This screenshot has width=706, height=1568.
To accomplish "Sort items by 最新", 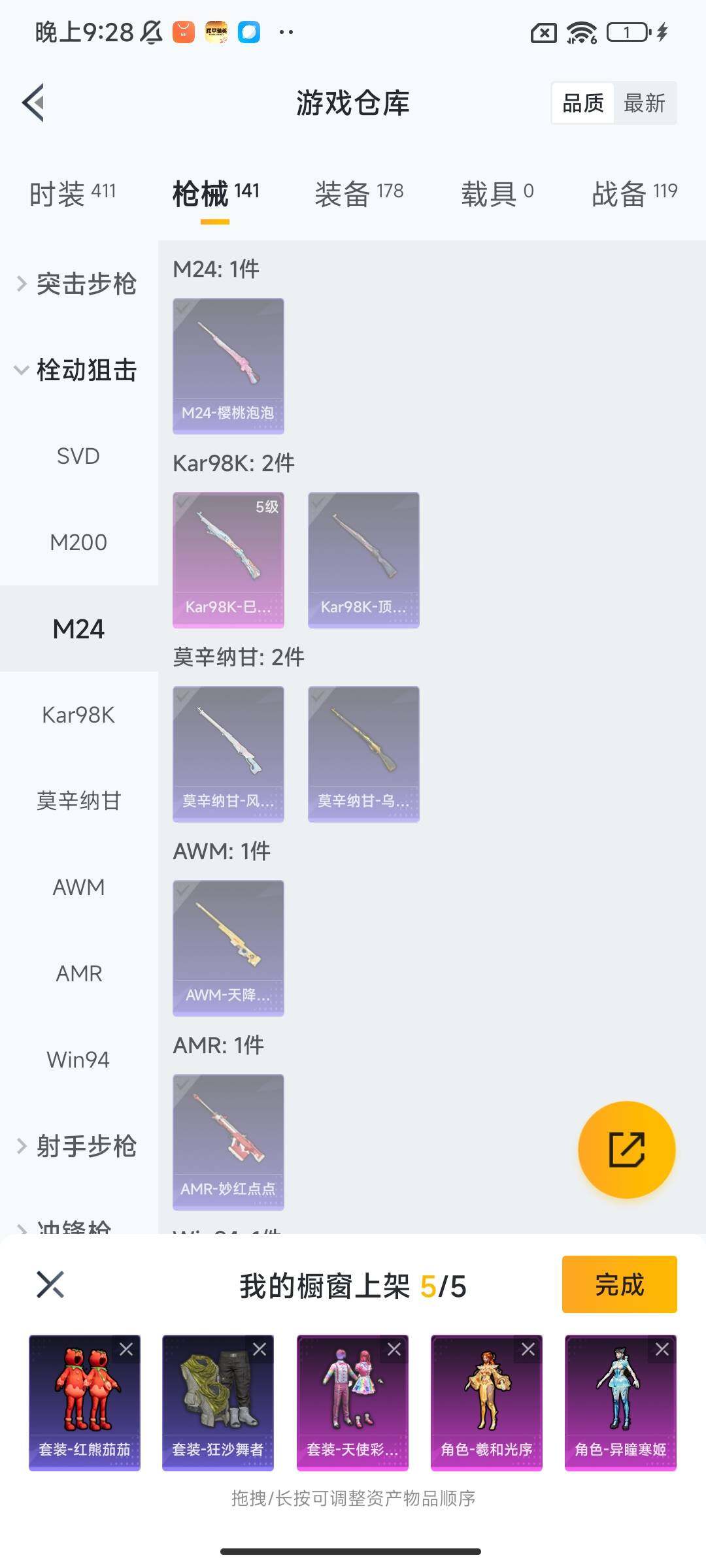I will click(644, 103).
